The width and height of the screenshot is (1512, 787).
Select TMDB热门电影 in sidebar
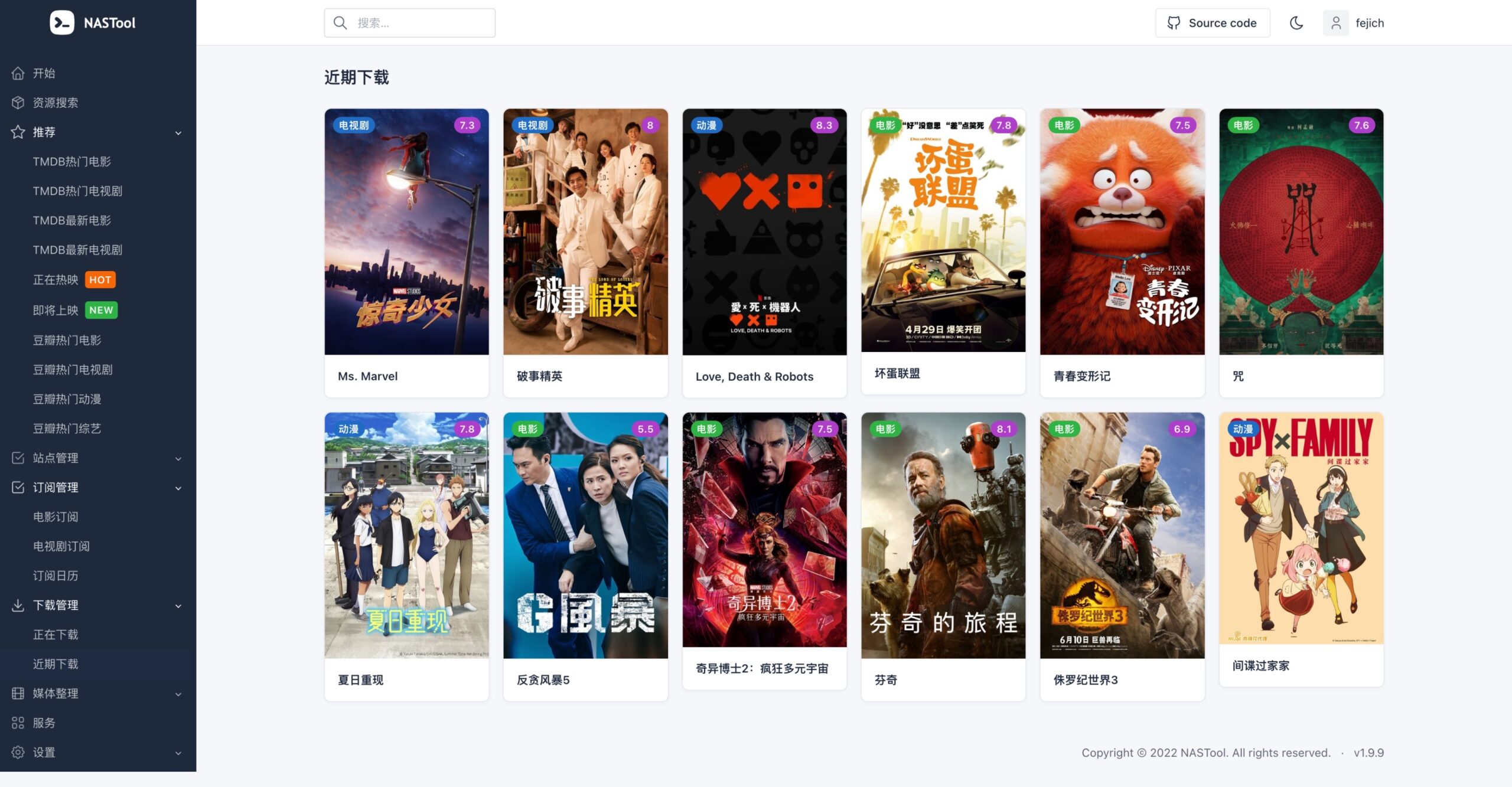pyautogui.click(x=71, y=162)
